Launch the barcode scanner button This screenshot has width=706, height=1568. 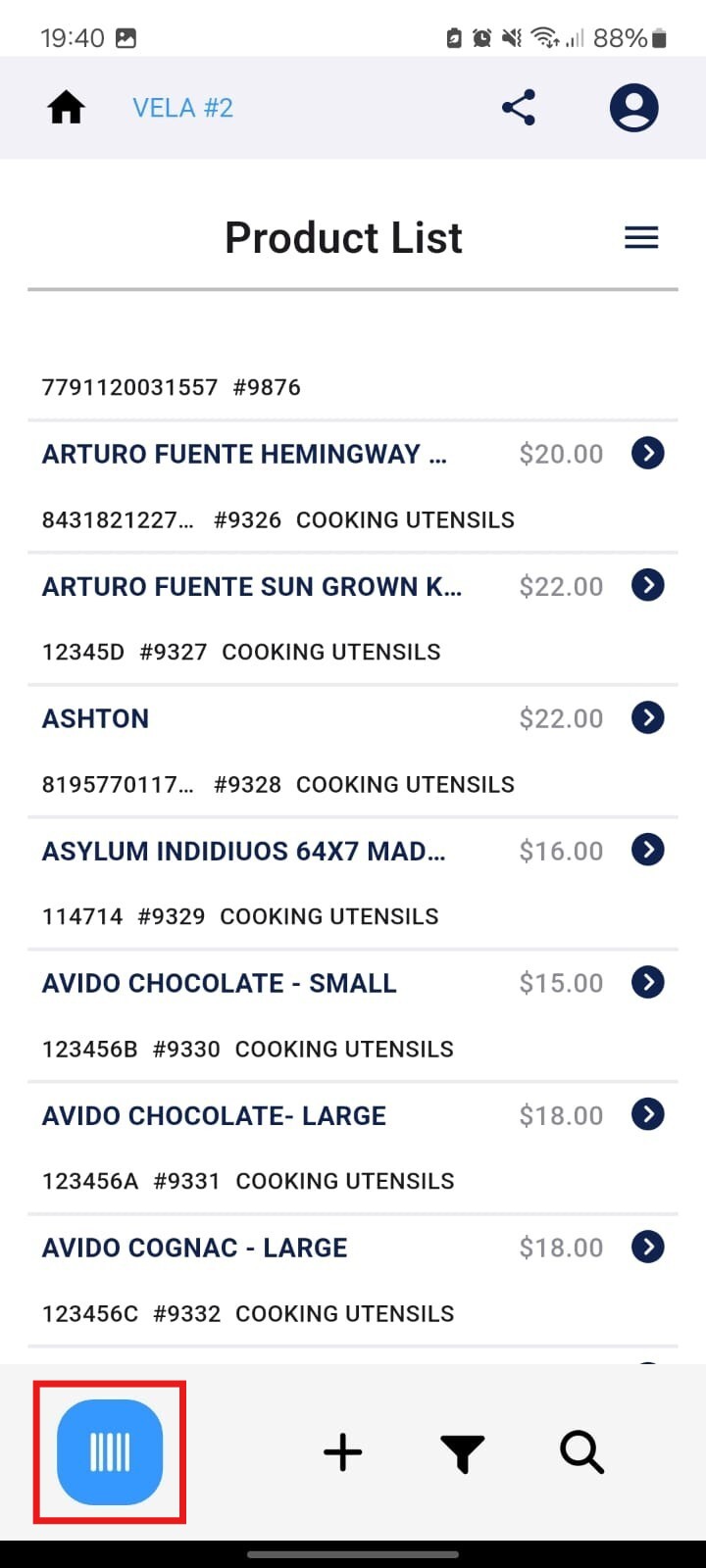110,1452
